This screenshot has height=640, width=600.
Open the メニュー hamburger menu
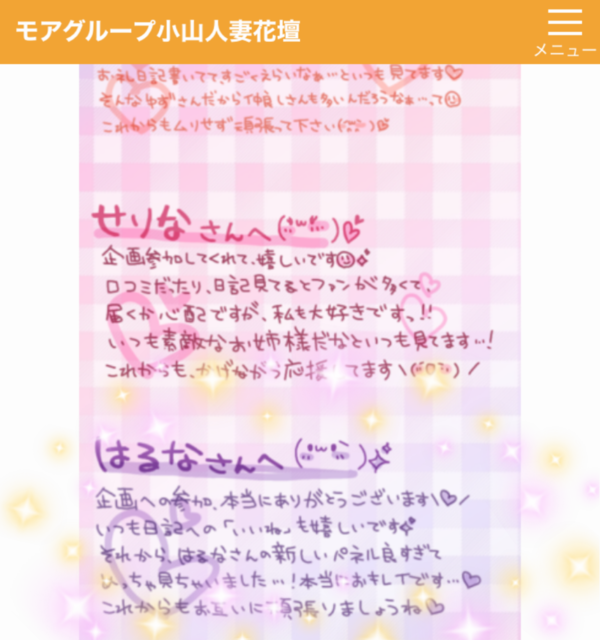click(565, 31)
